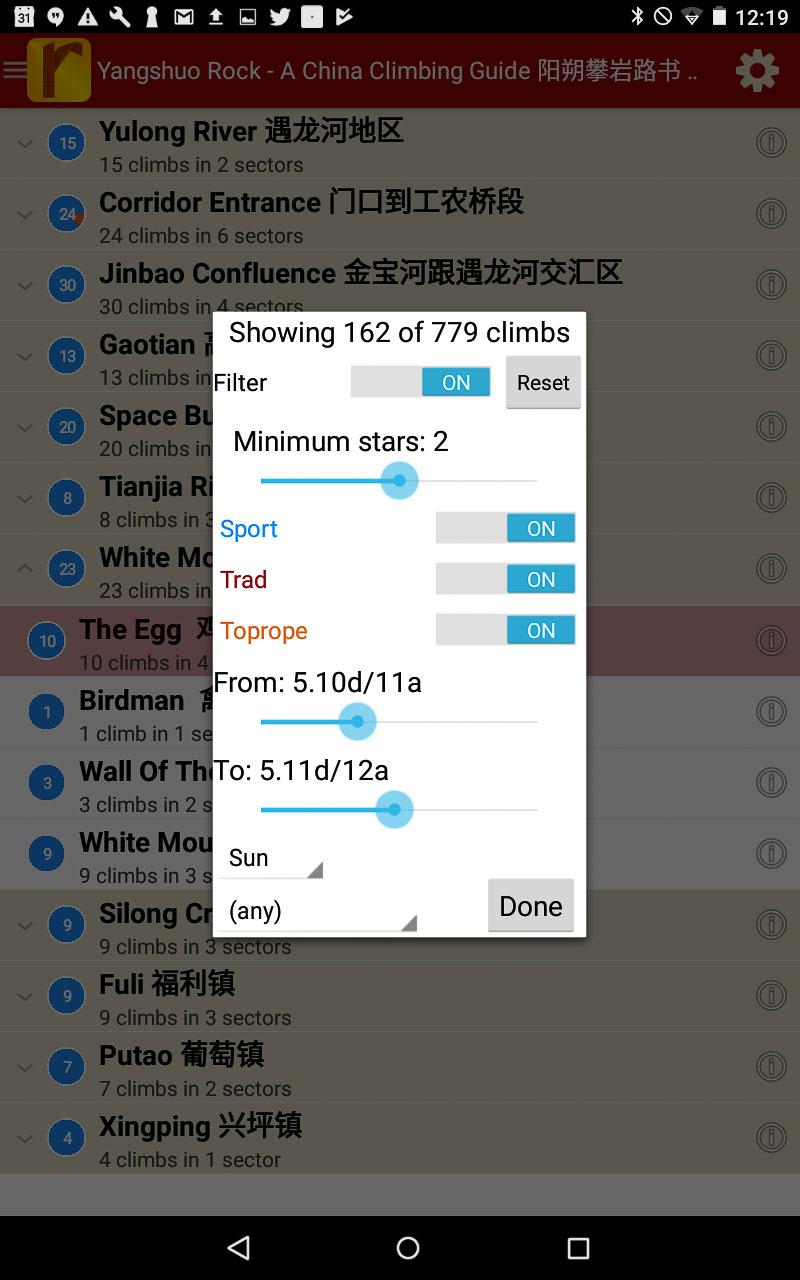This screenshot has height=1280, width=800.
Task: Expand the Fuli area chevron
Action: [x=25, y=997]
